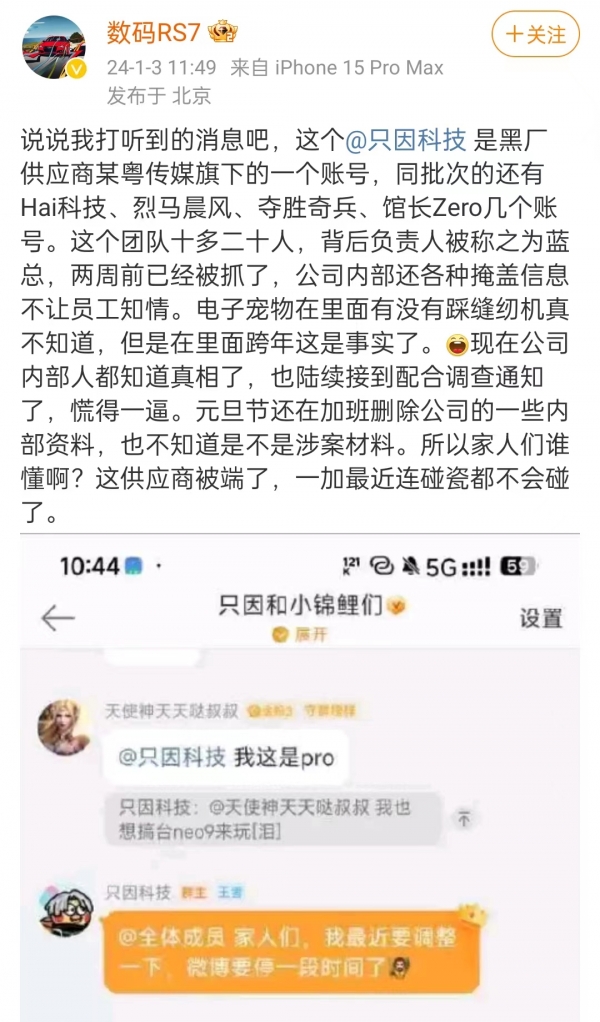Open 数码RS7's profile picture
The height and width of the screenshot is (1022, 600).
pyautogui.click(x=53, y=48)
